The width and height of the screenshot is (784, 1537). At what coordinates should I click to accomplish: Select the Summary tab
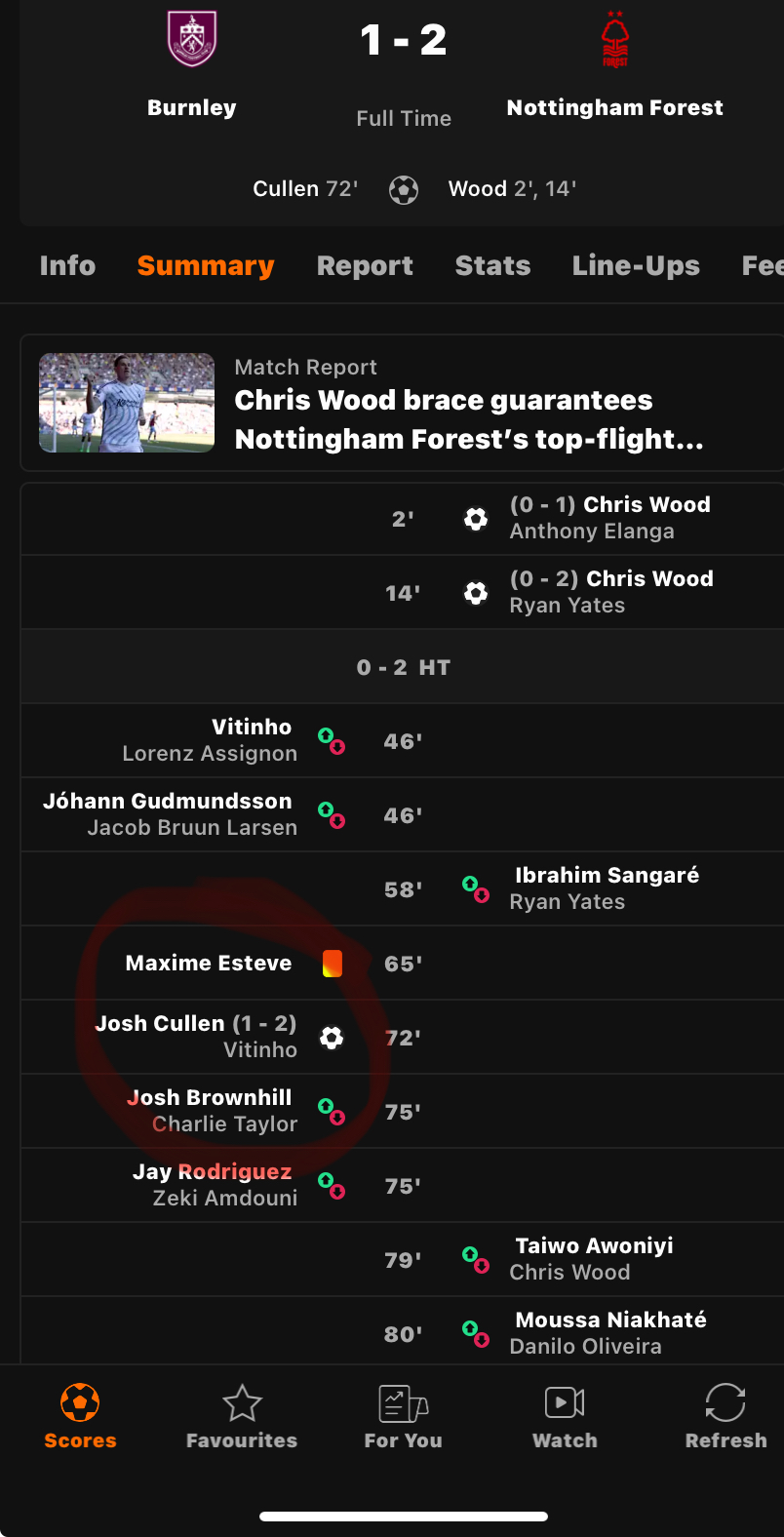(206, 265)
